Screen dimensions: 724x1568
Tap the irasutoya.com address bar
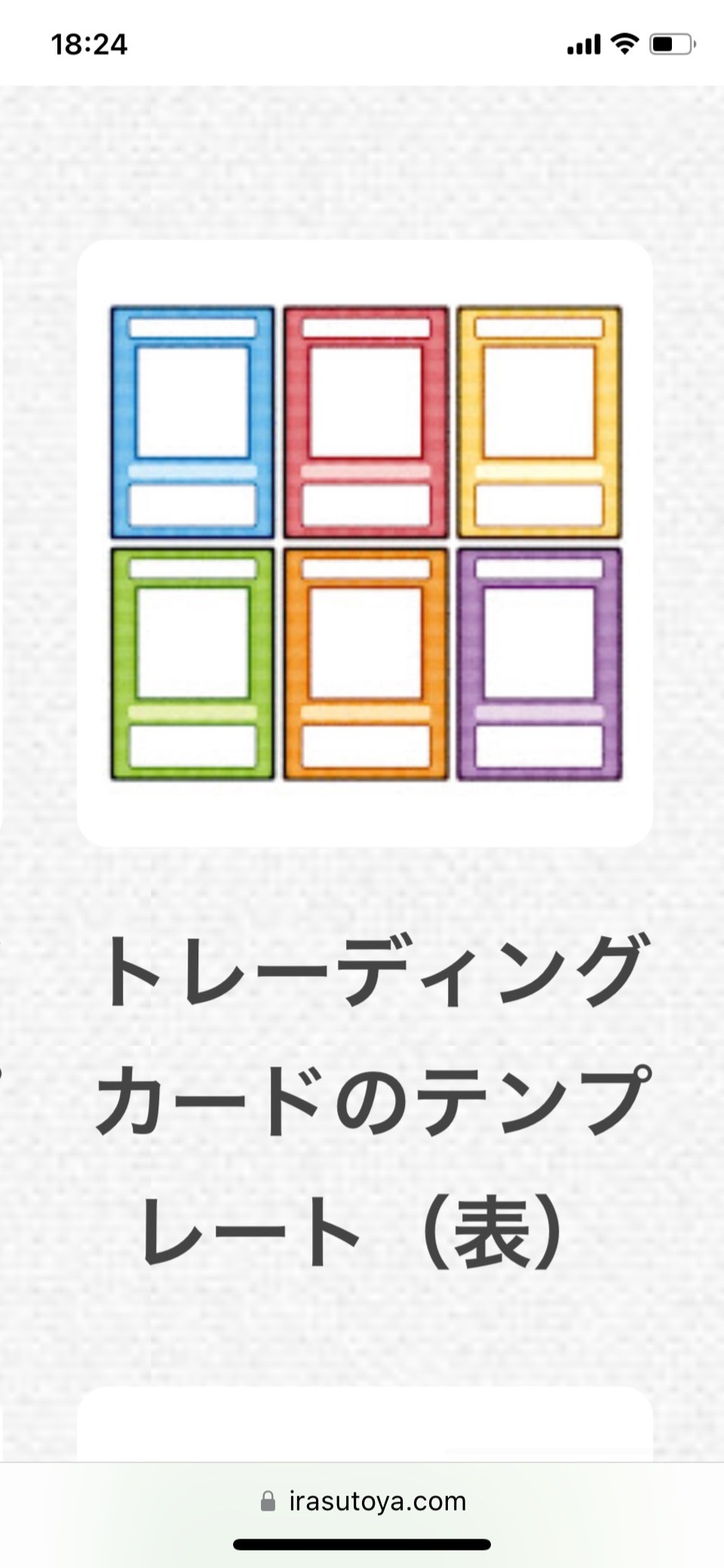[364, 1502]
